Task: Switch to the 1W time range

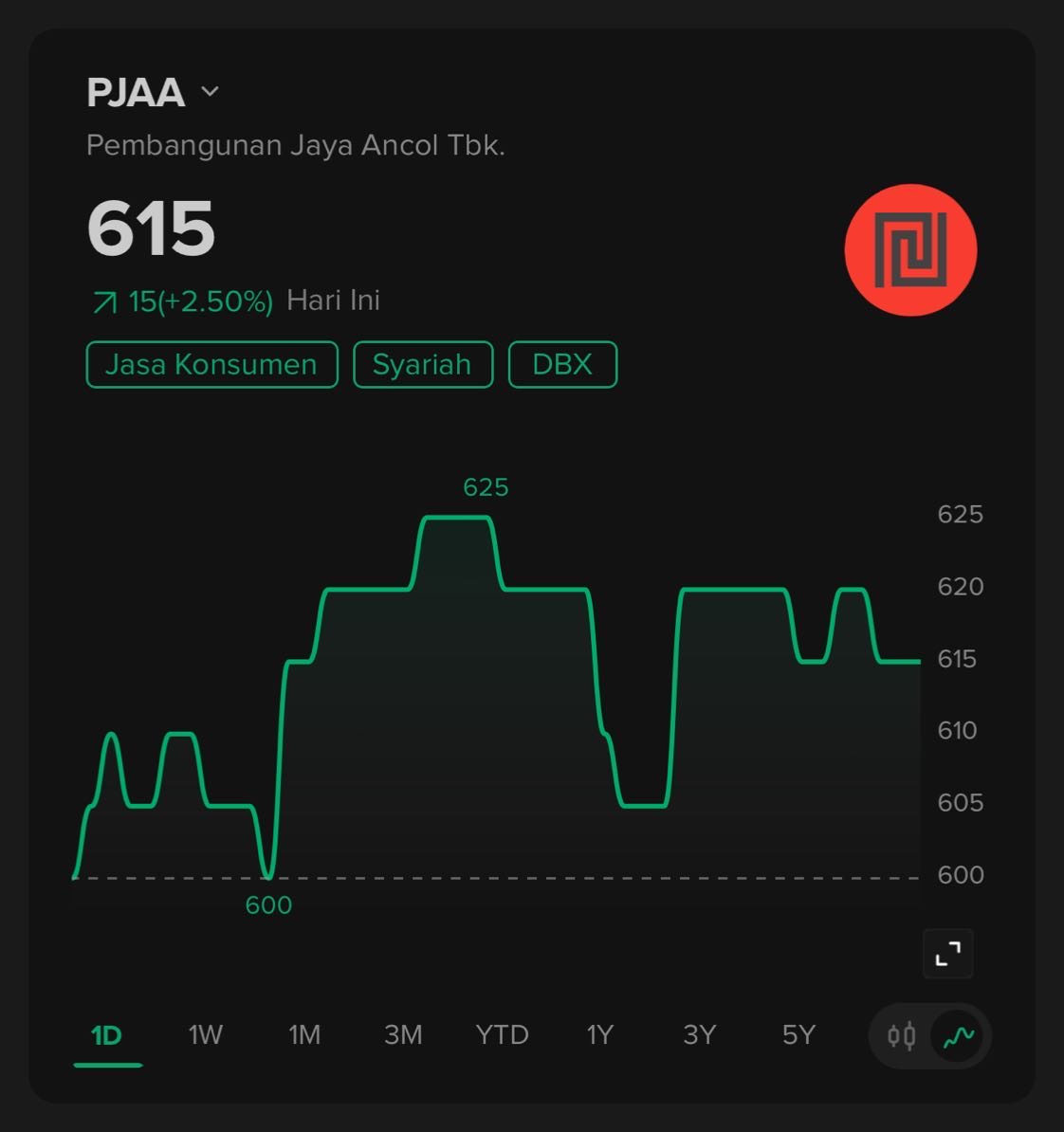Action: [206, 1034]
